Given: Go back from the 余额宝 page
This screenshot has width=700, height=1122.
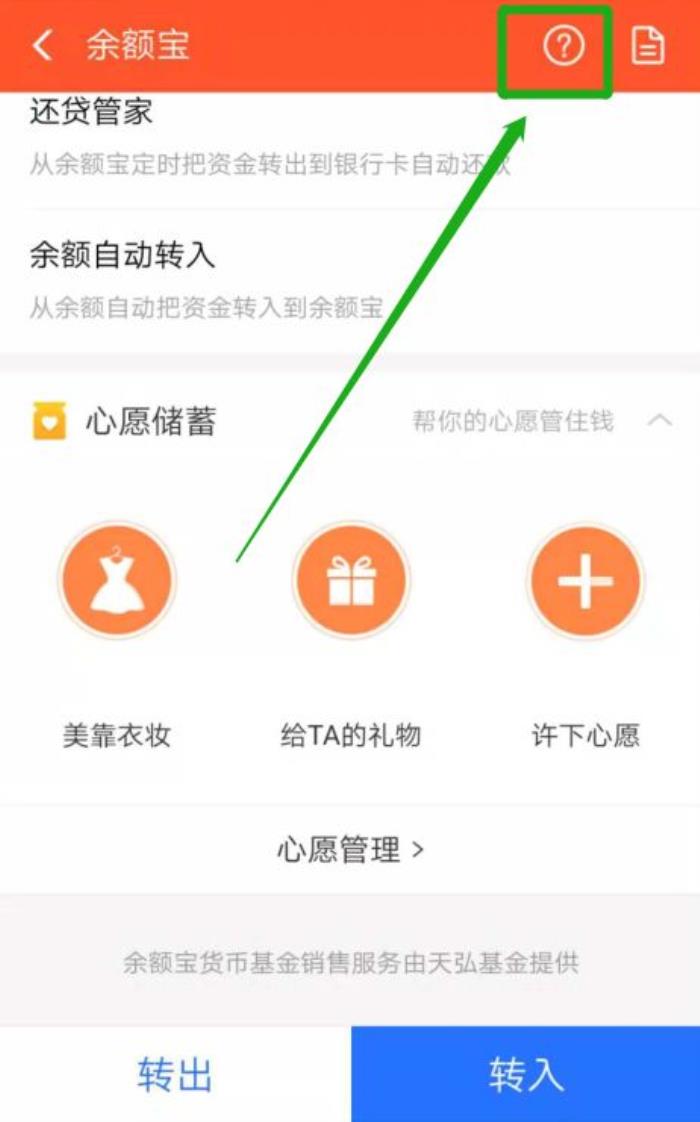Looking at the screenshot, I should click(42, 46).
